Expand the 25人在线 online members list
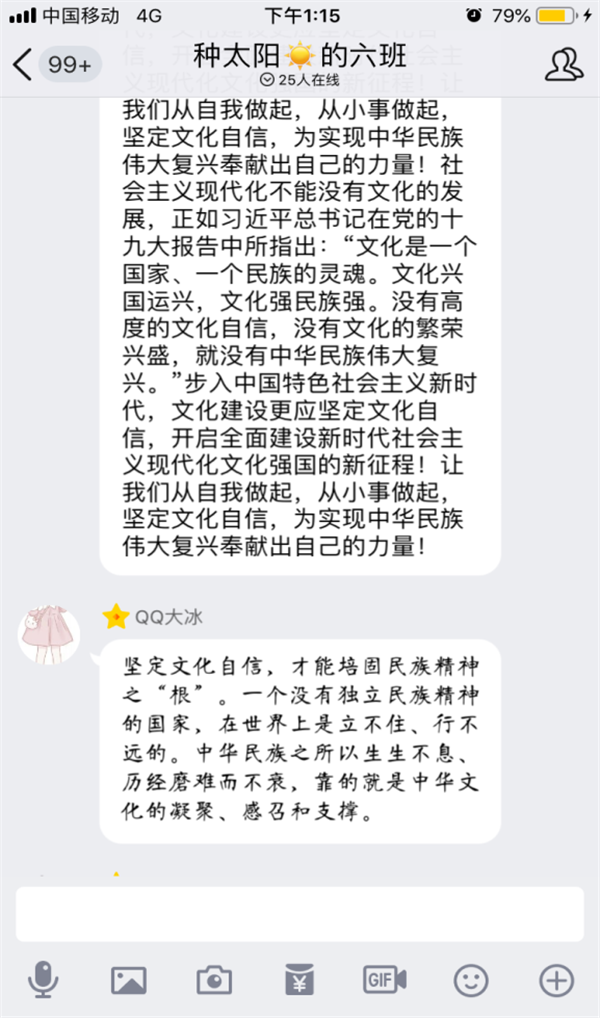Image resolution: width=600 pixels, height=1018 pixels. 299,79
